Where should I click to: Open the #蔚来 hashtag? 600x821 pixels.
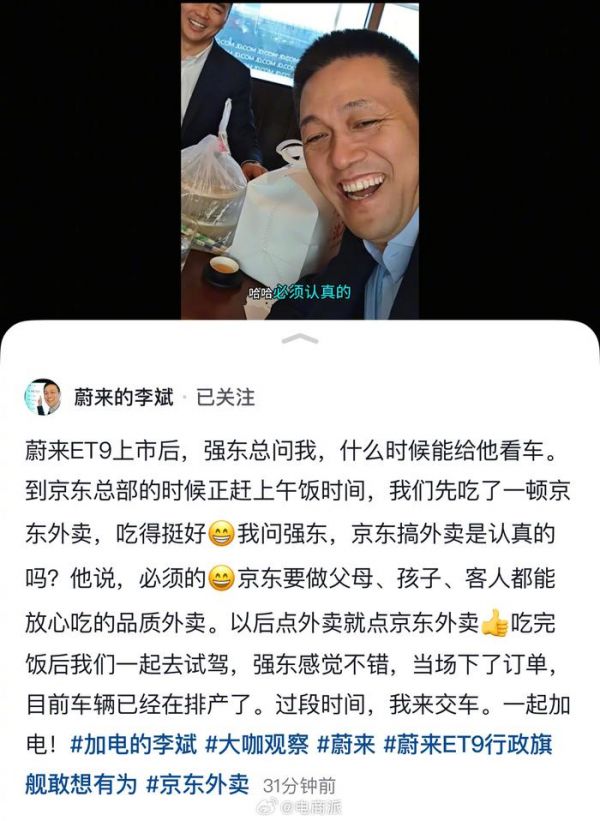click(x=346, y=745)
